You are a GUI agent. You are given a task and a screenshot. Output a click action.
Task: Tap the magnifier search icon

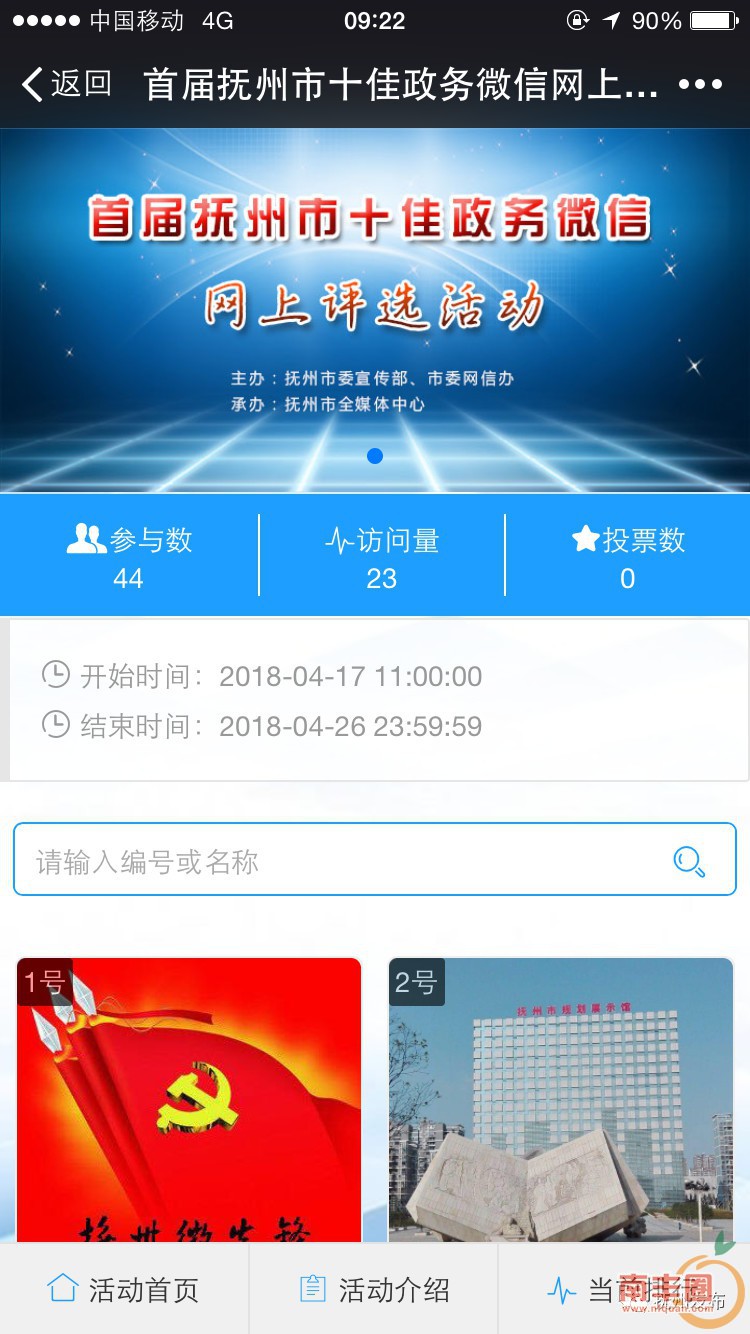pos(688,859)
